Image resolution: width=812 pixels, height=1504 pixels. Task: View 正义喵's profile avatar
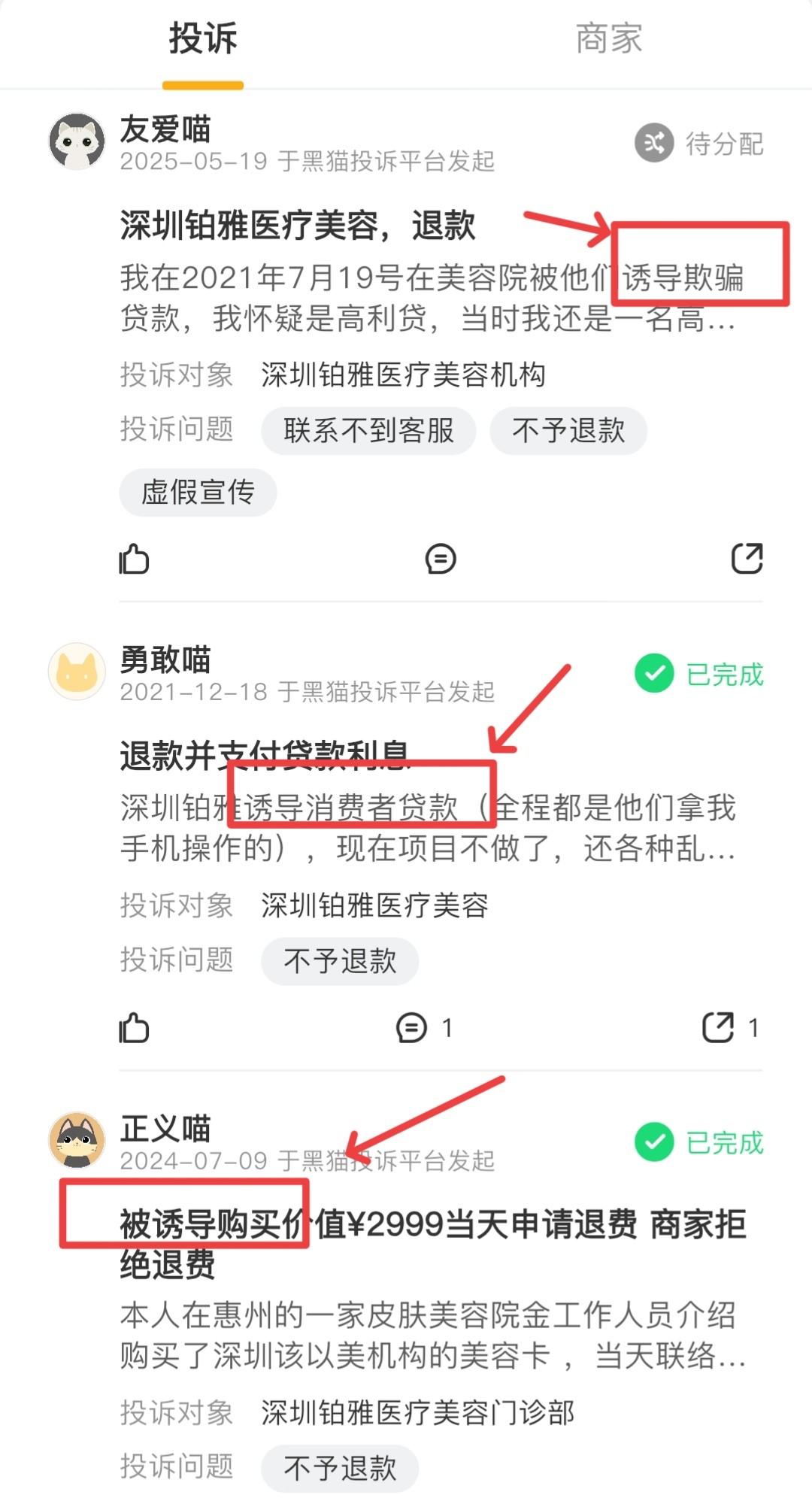77,1140
